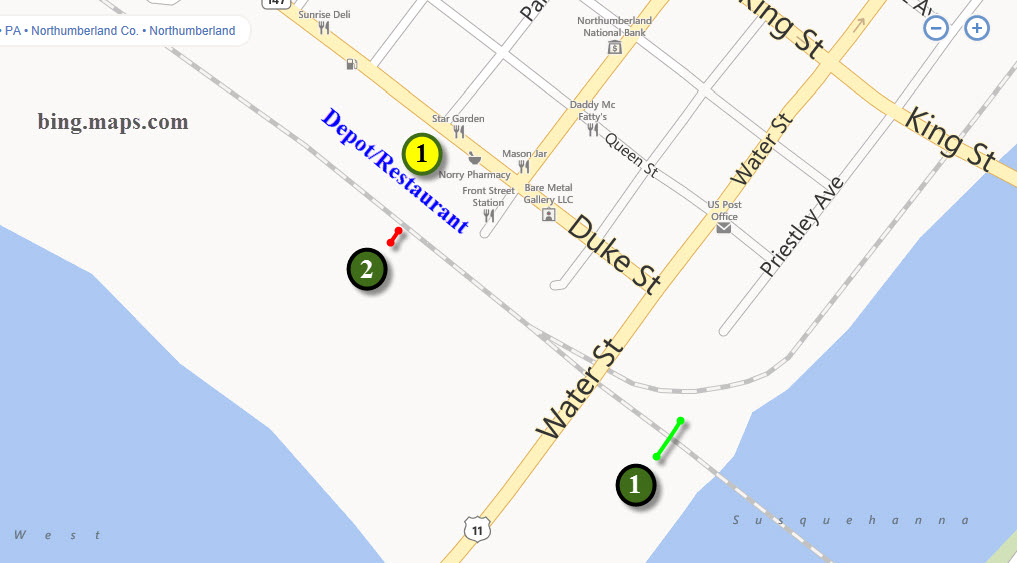Tap the Norry Pharmacy marker
The width and height of the screenshot is (1017, 563).
tap(474, 158)
